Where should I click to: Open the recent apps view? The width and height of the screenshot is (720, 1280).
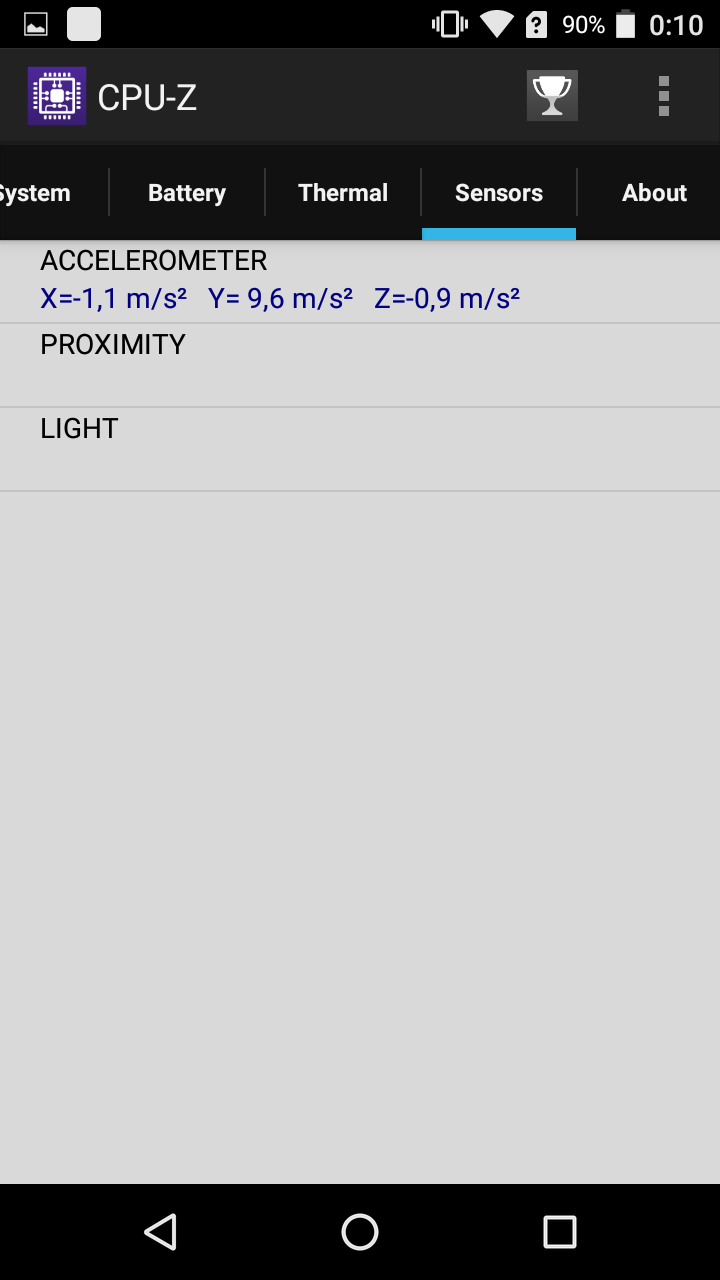click(560, 1232)
